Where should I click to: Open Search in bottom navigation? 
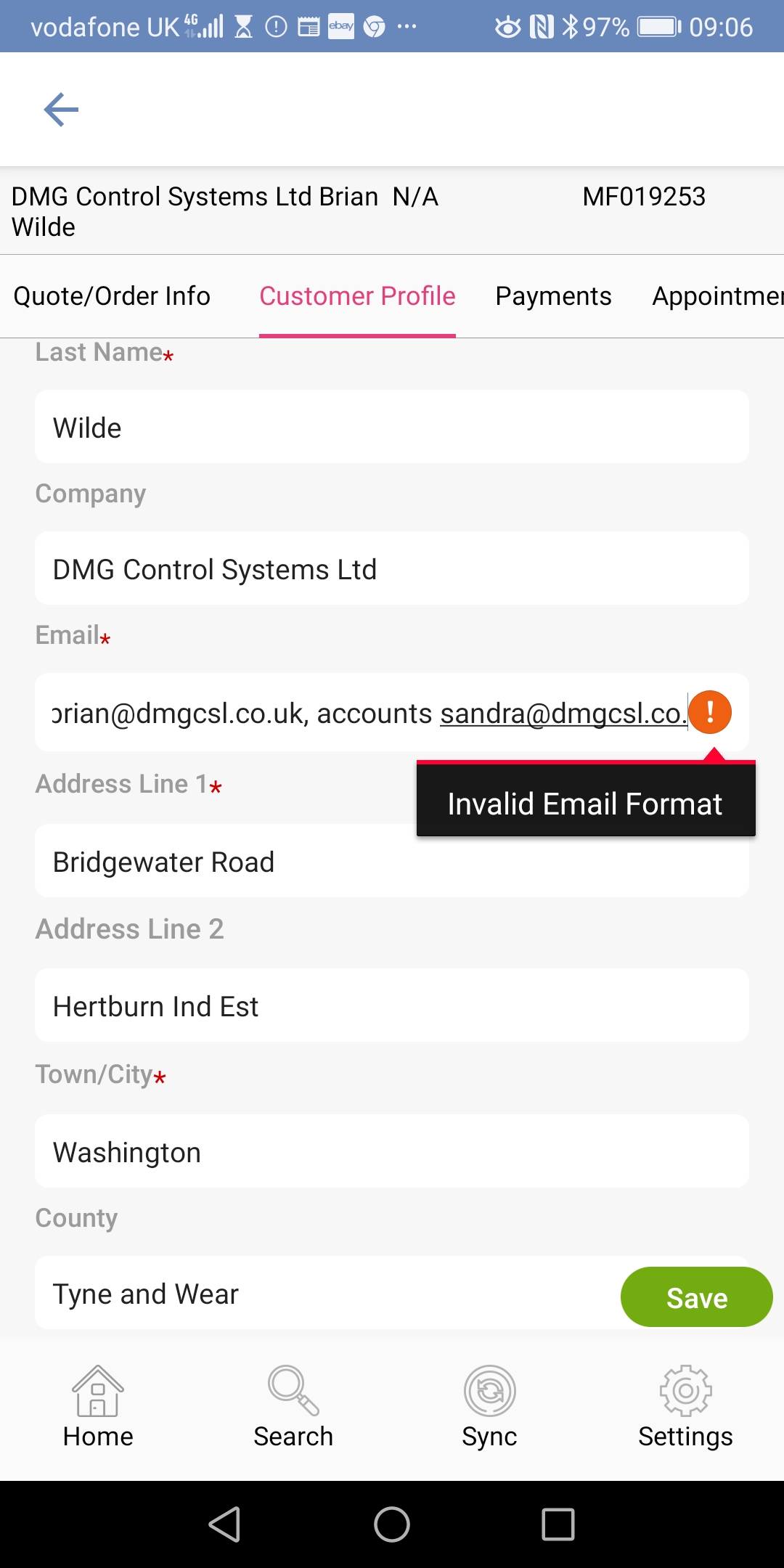(x=293, y=1407)
